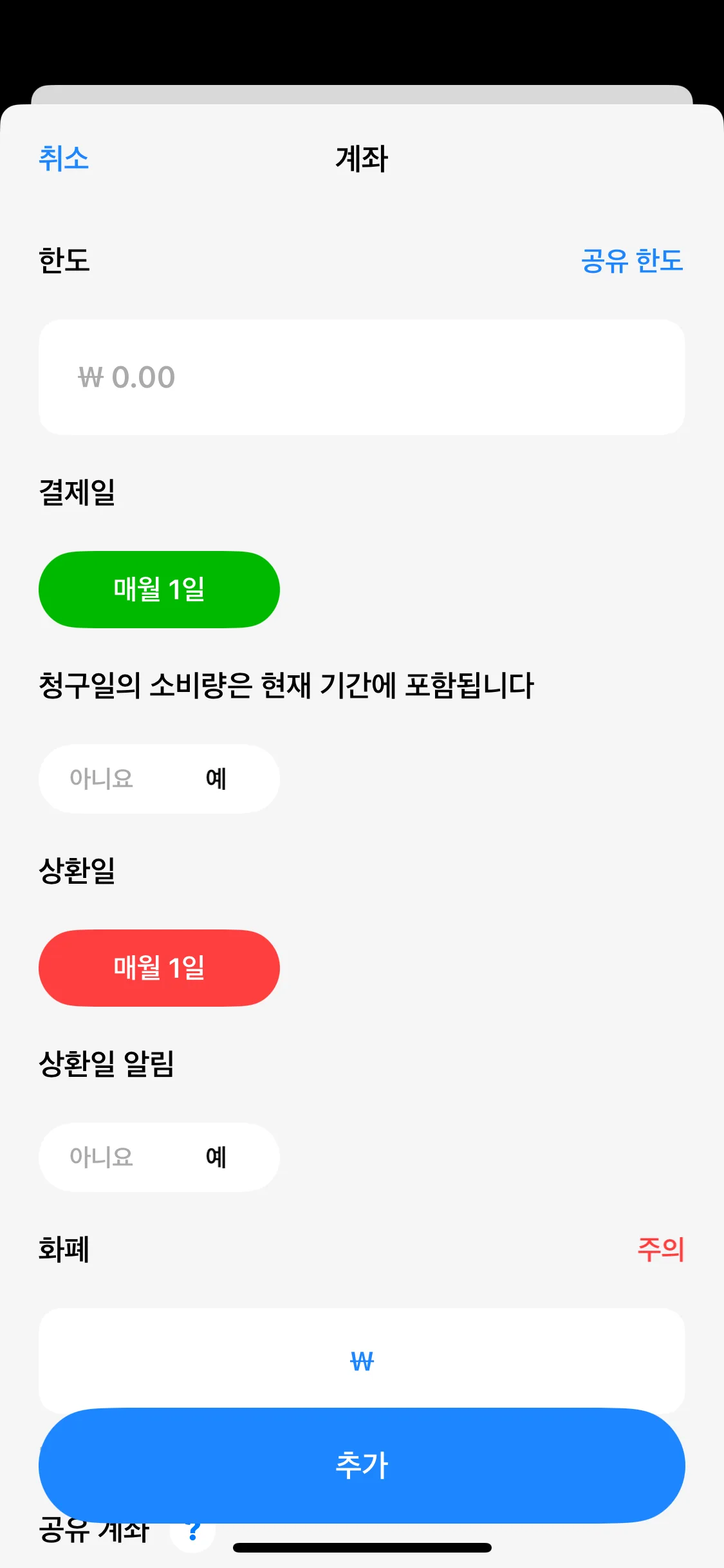Tap the ₩ 0.00 limit input field
Viewport: 724px width, 1568px height.
[362, 377]
